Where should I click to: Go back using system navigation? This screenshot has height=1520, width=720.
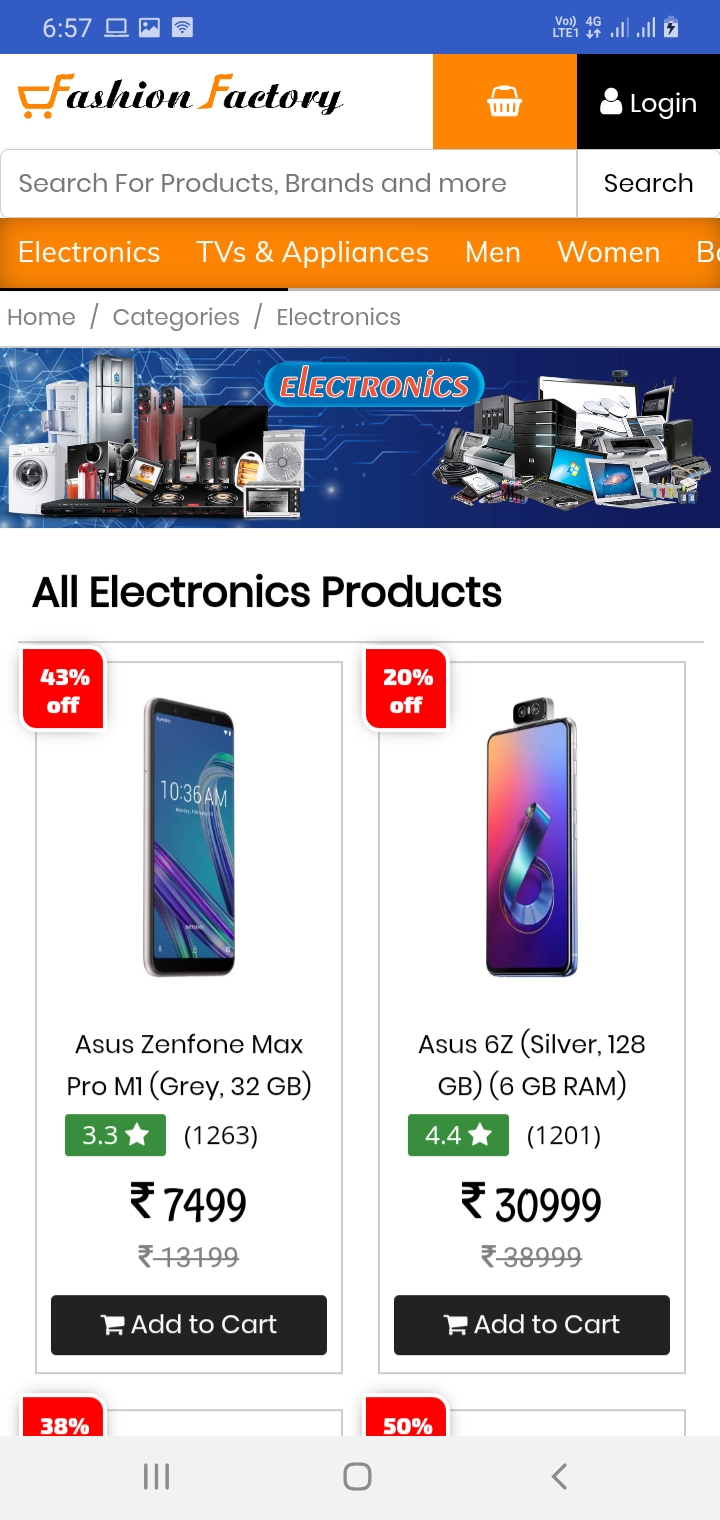click(x=559, y=1476)
